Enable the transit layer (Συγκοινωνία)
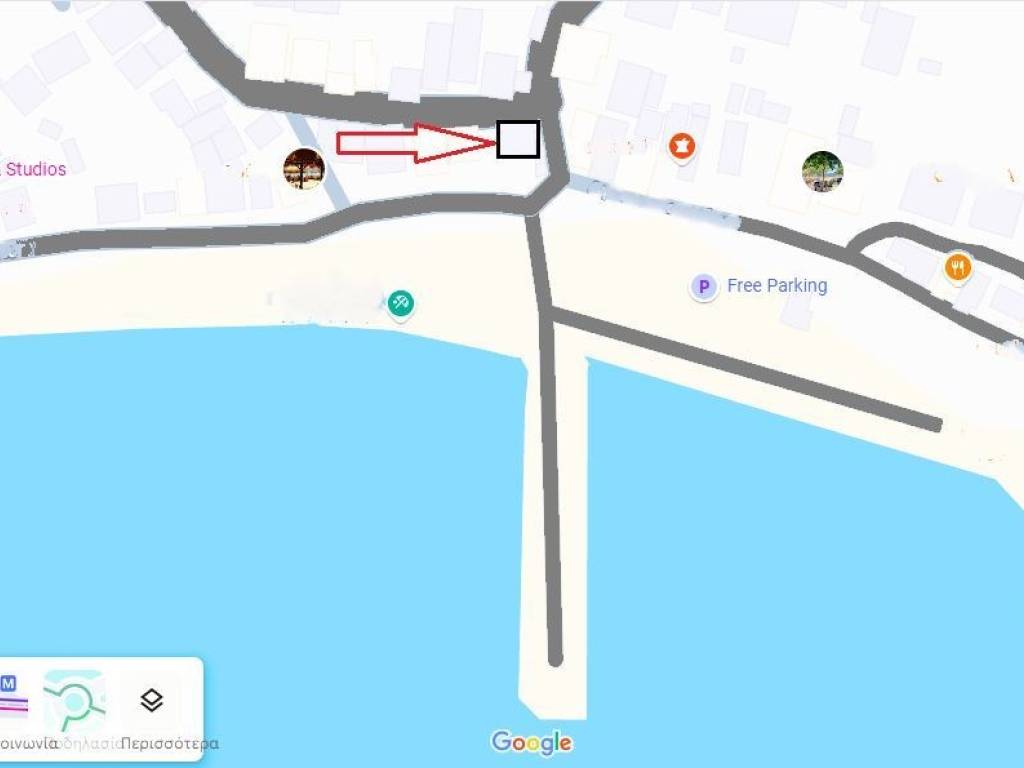The height and width of the screenshot is (768, 1024). tap(12, 698)
